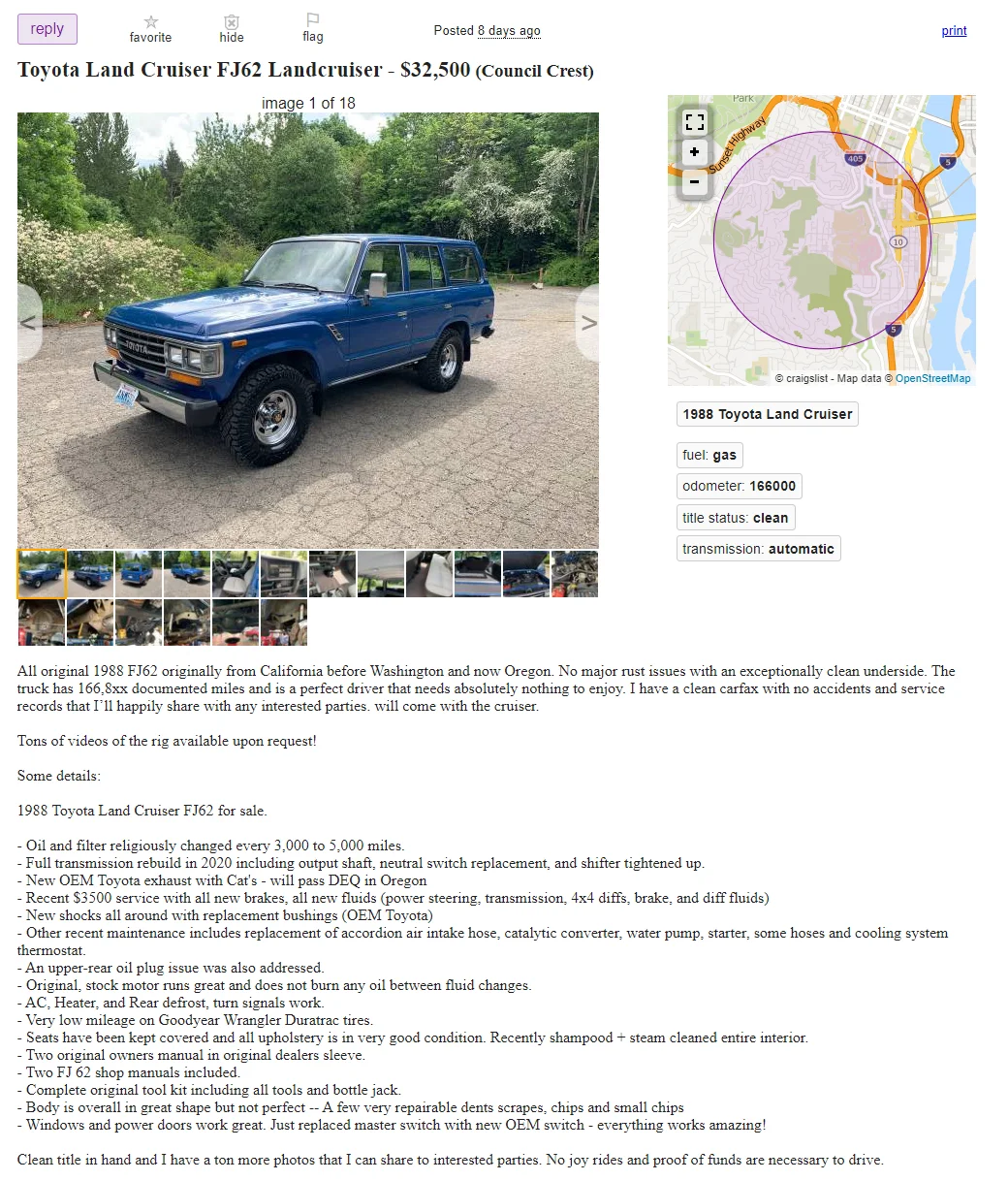
Task: Tap the reply button
Action: click(x=47, y=29)
